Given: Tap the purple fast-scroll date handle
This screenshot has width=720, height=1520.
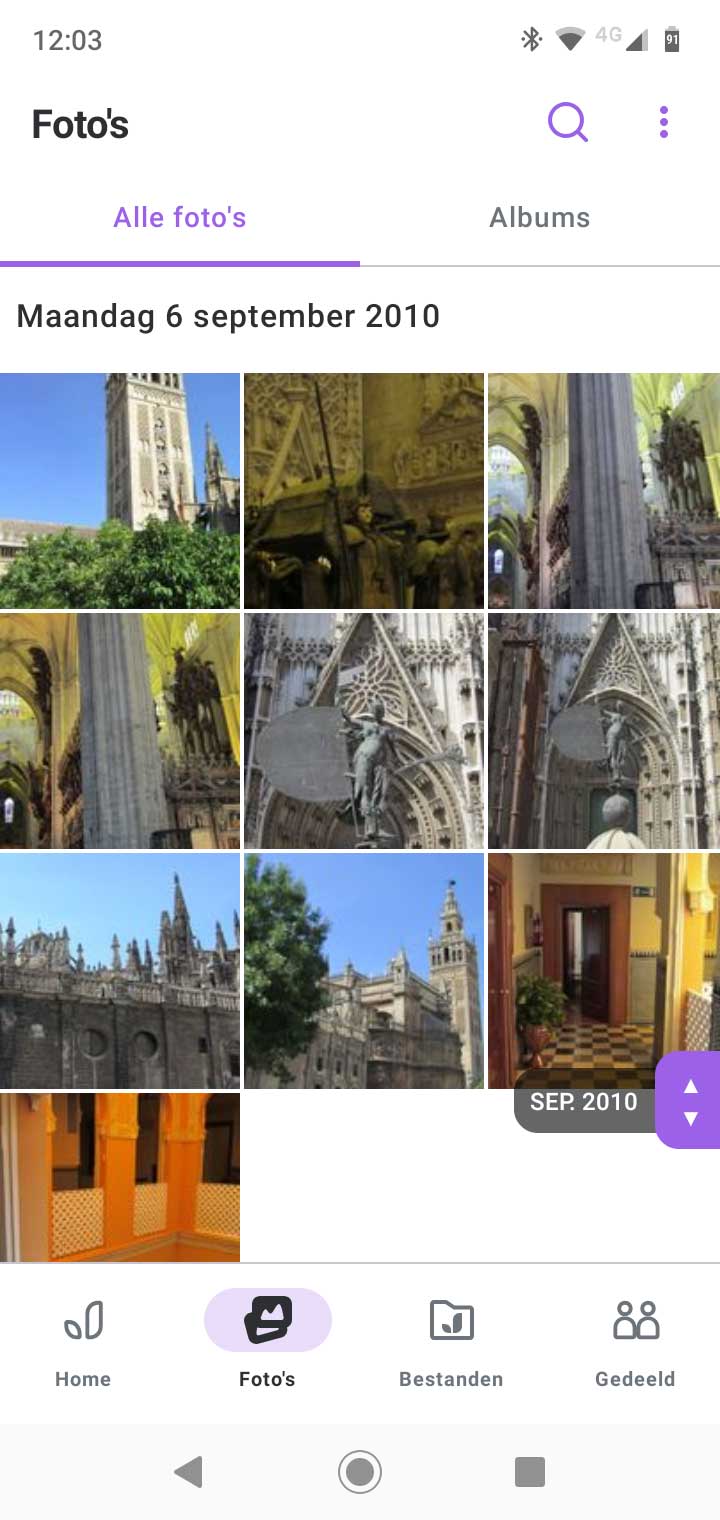Looking at the screenshot, I should pos(689,1101).
